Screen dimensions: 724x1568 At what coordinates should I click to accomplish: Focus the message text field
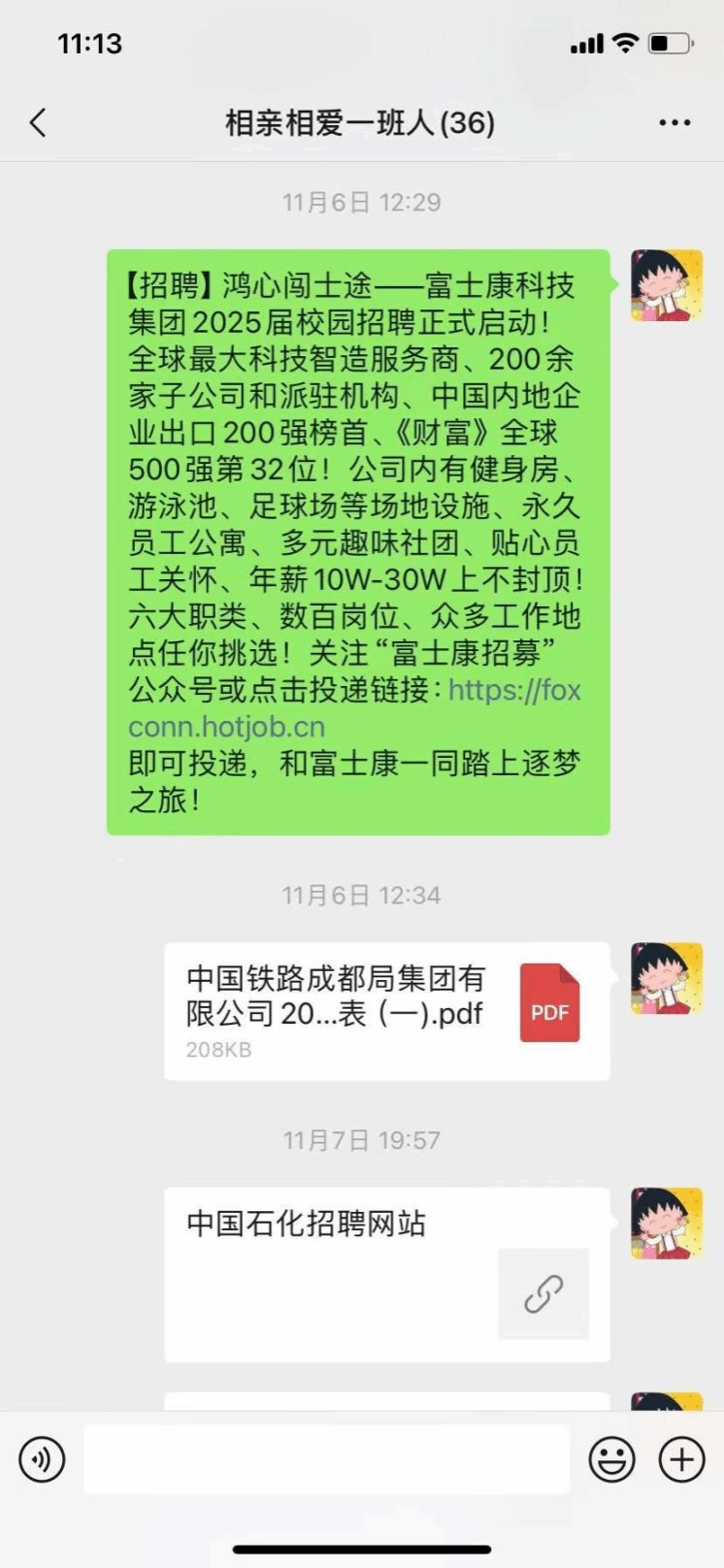point(326,1458)
